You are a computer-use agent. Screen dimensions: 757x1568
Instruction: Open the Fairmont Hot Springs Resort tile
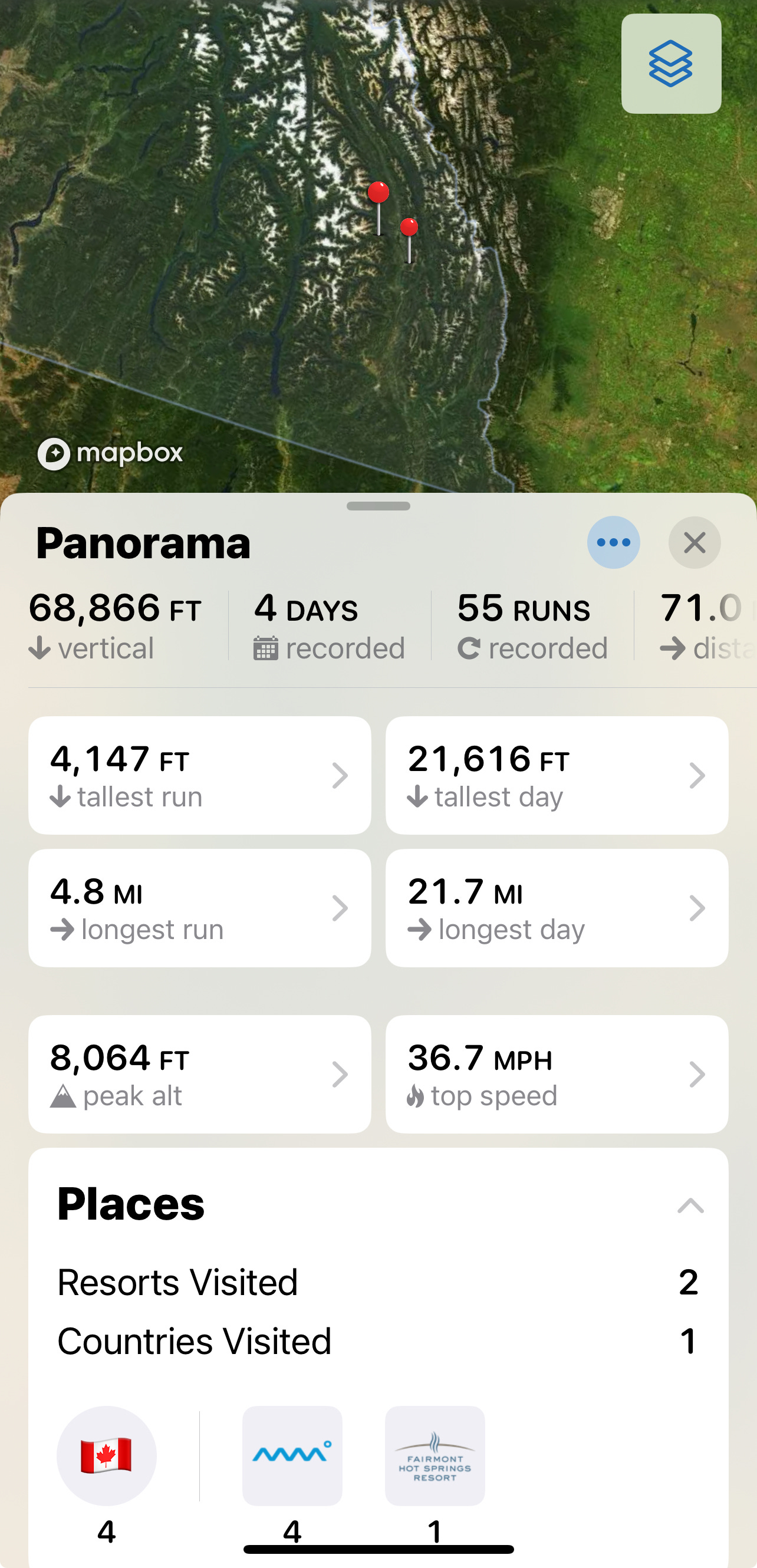435,1455
